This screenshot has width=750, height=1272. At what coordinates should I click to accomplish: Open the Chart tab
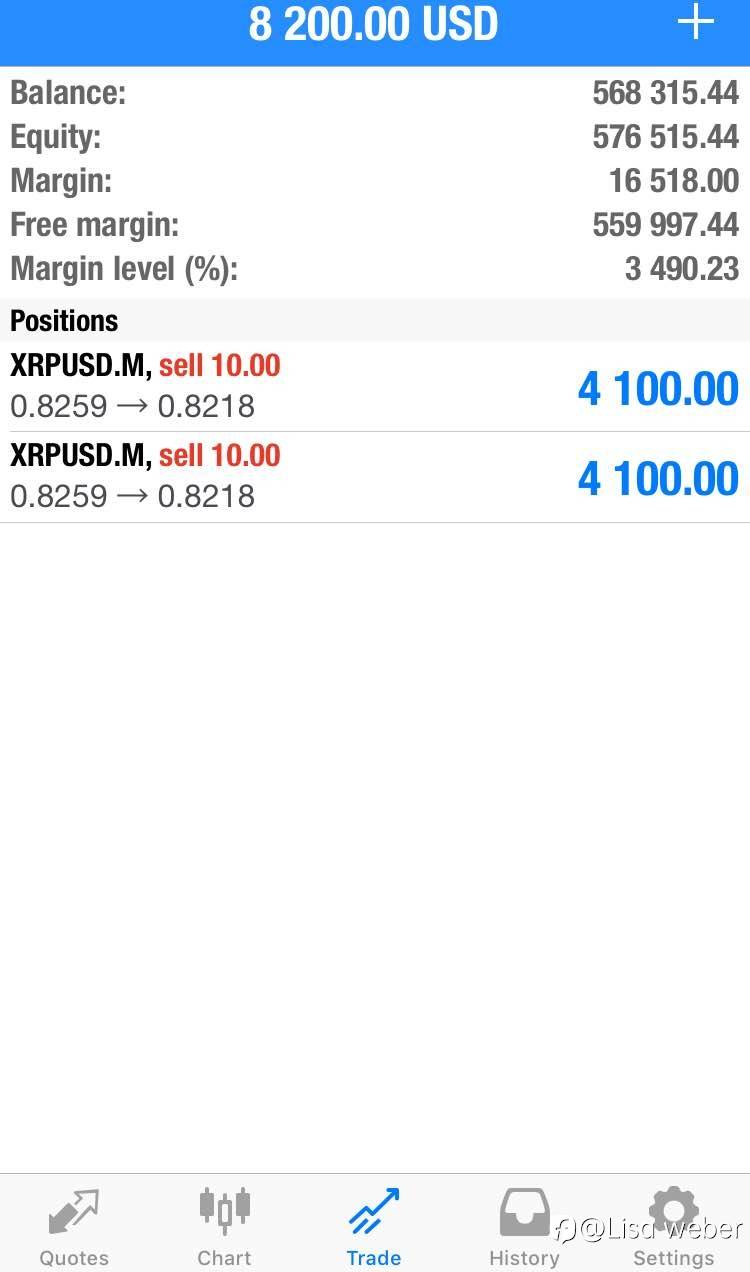click(x=224, y=1225)
